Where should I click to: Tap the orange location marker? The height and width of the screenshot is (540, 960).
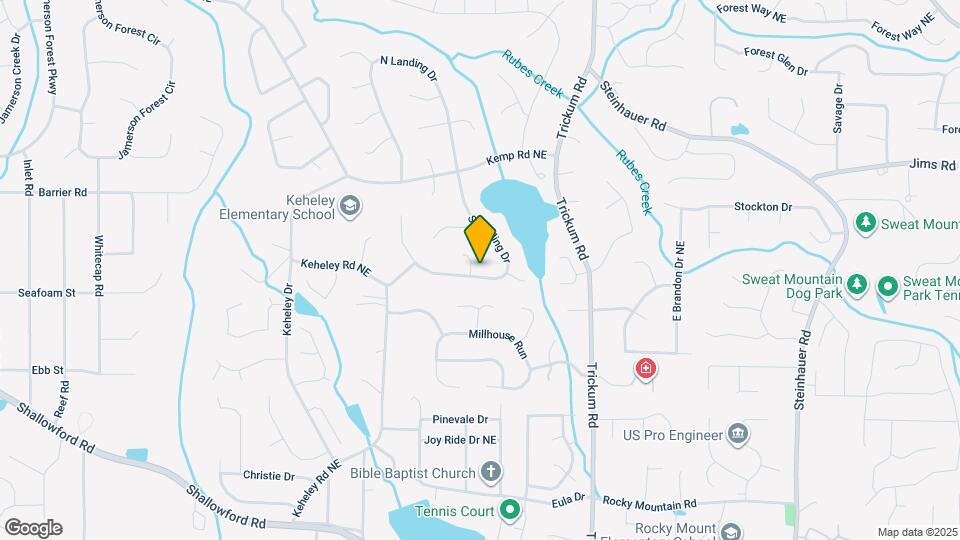481,239
